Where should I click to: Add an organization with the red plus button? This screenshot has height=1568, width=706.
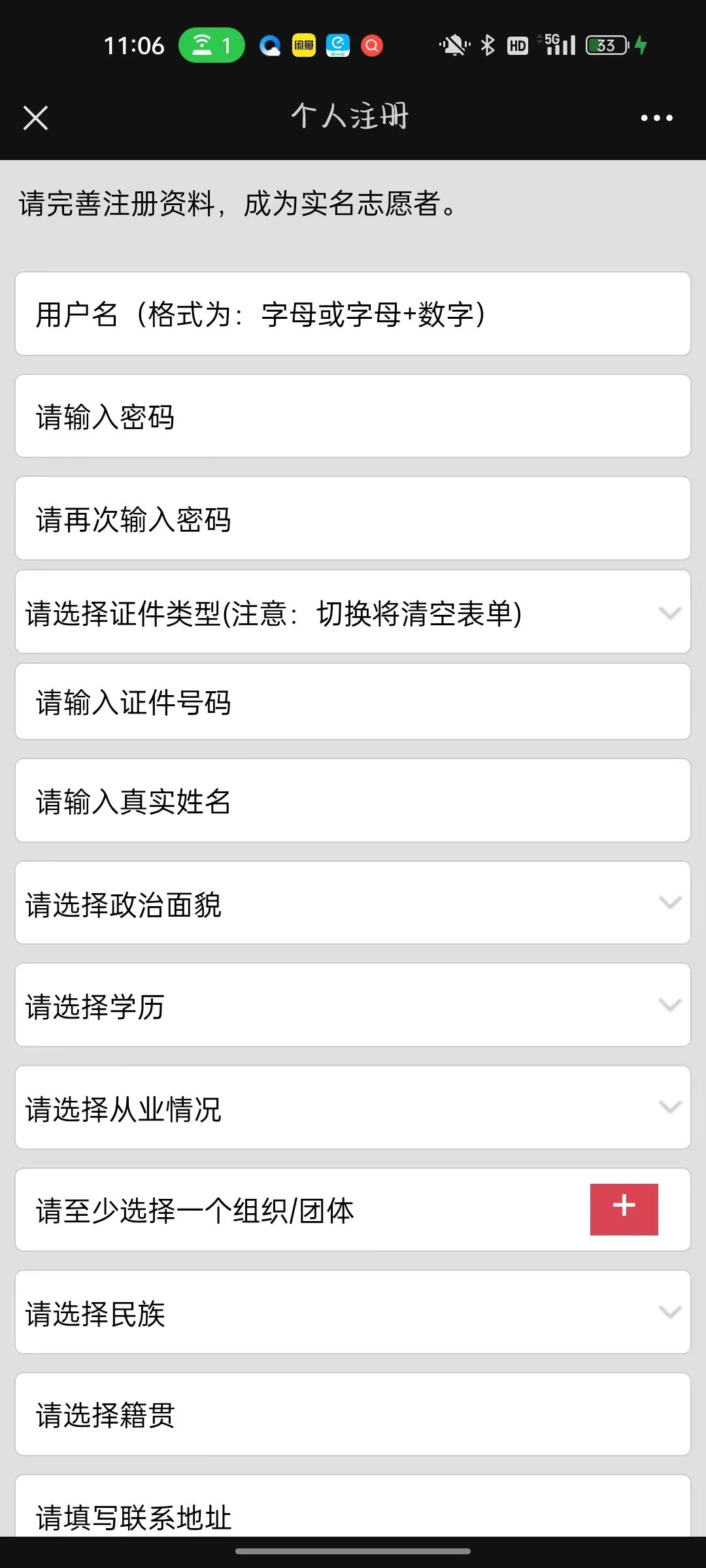(x=624, y=1209)
